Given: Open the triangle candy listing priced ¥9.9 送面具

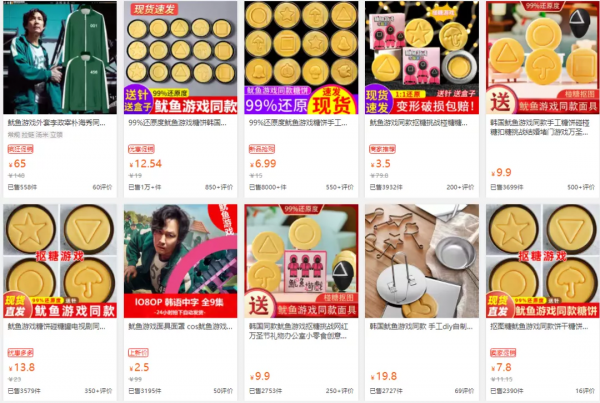Looking at the screenshot, I should coord(541,60).
